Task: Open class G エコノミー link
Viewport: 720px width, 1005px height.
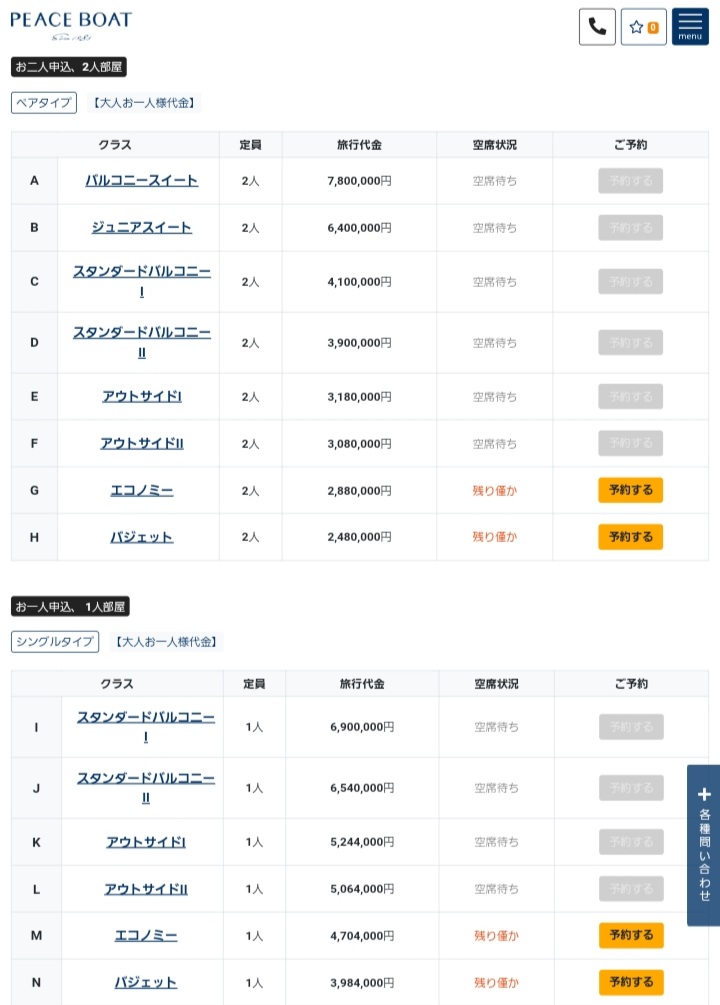Action: tap(142, 490)
